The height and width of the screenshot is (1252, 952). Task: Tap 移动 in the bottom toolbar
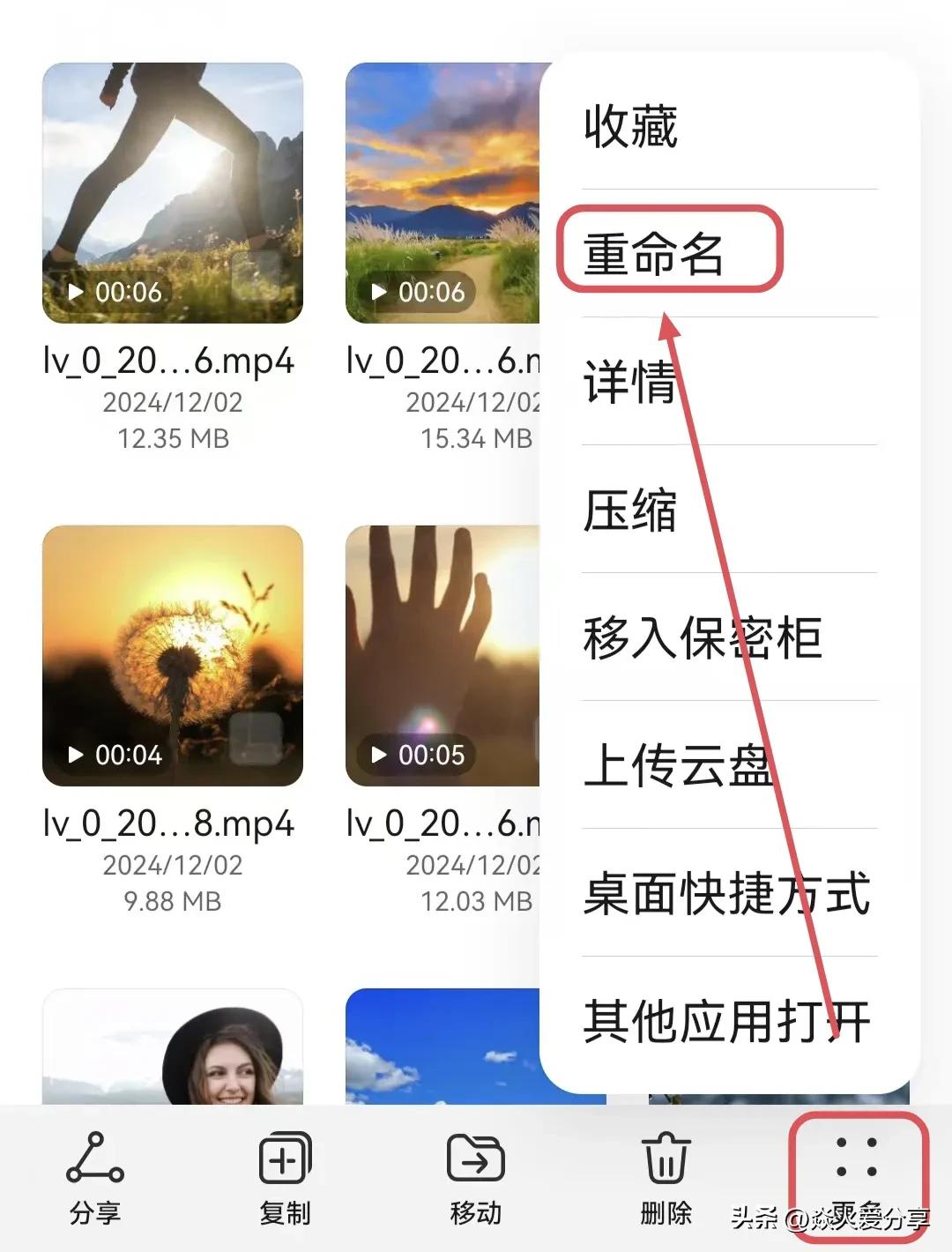point(476,1178)
